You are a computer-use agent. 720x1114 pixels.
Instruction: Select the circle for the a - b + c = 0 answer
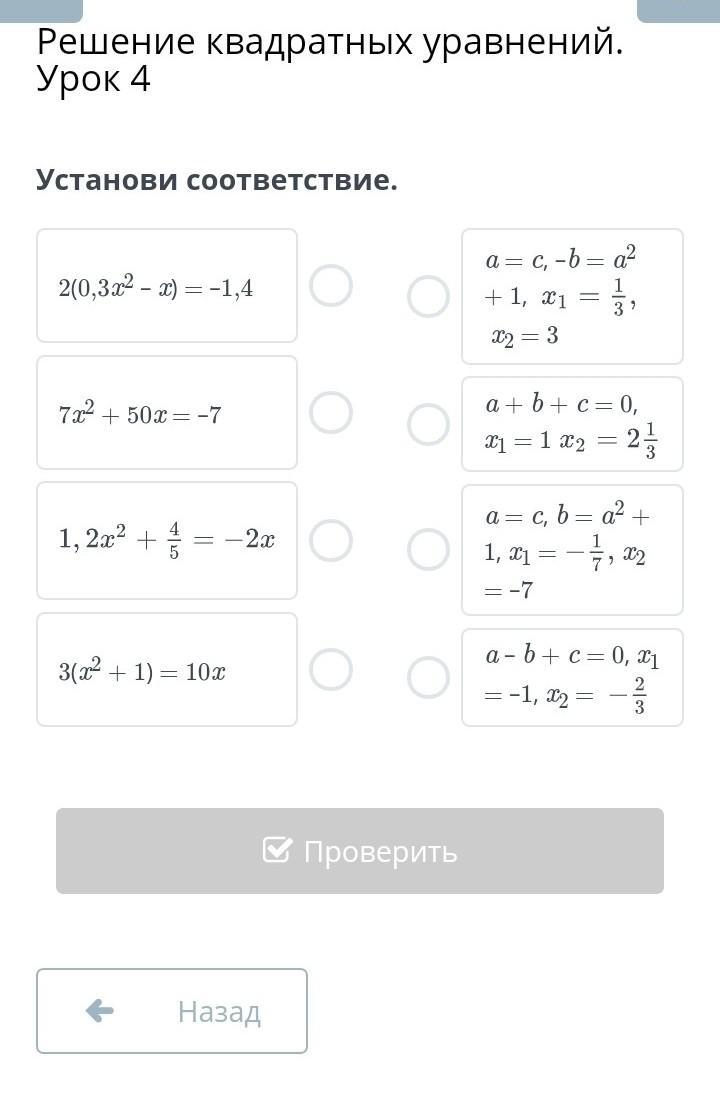click(428, 677)
